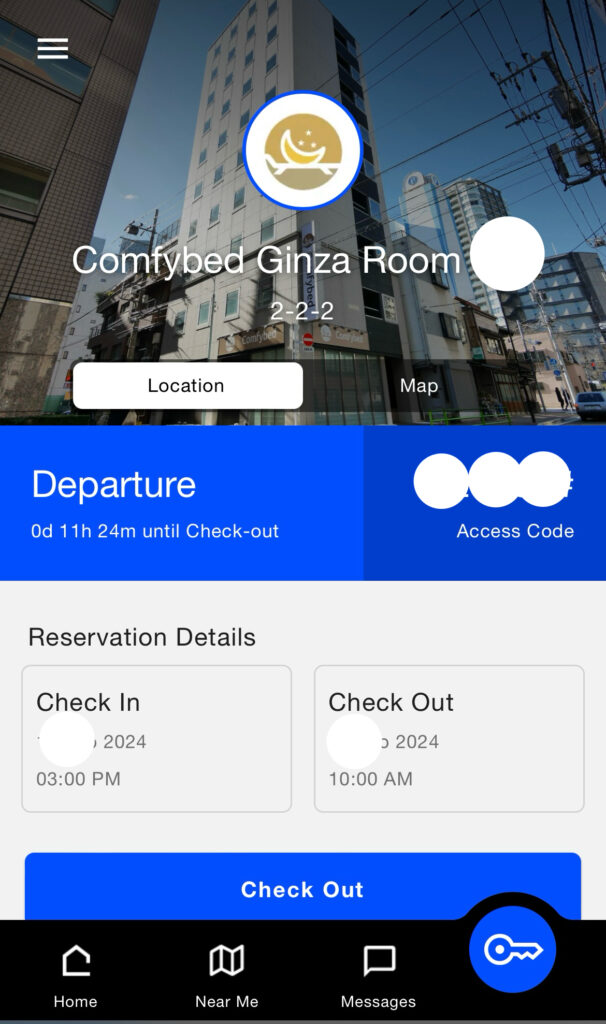Open the Near Me tab

pyautogui.click(x=227, y=975)
